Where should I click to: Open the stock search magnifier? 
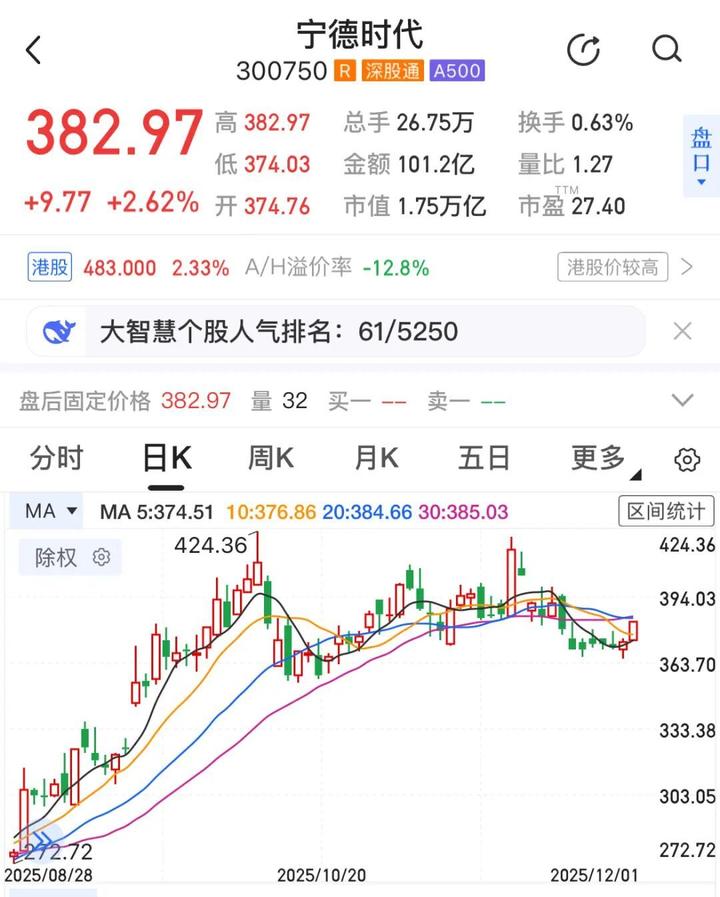coord(666,49)
